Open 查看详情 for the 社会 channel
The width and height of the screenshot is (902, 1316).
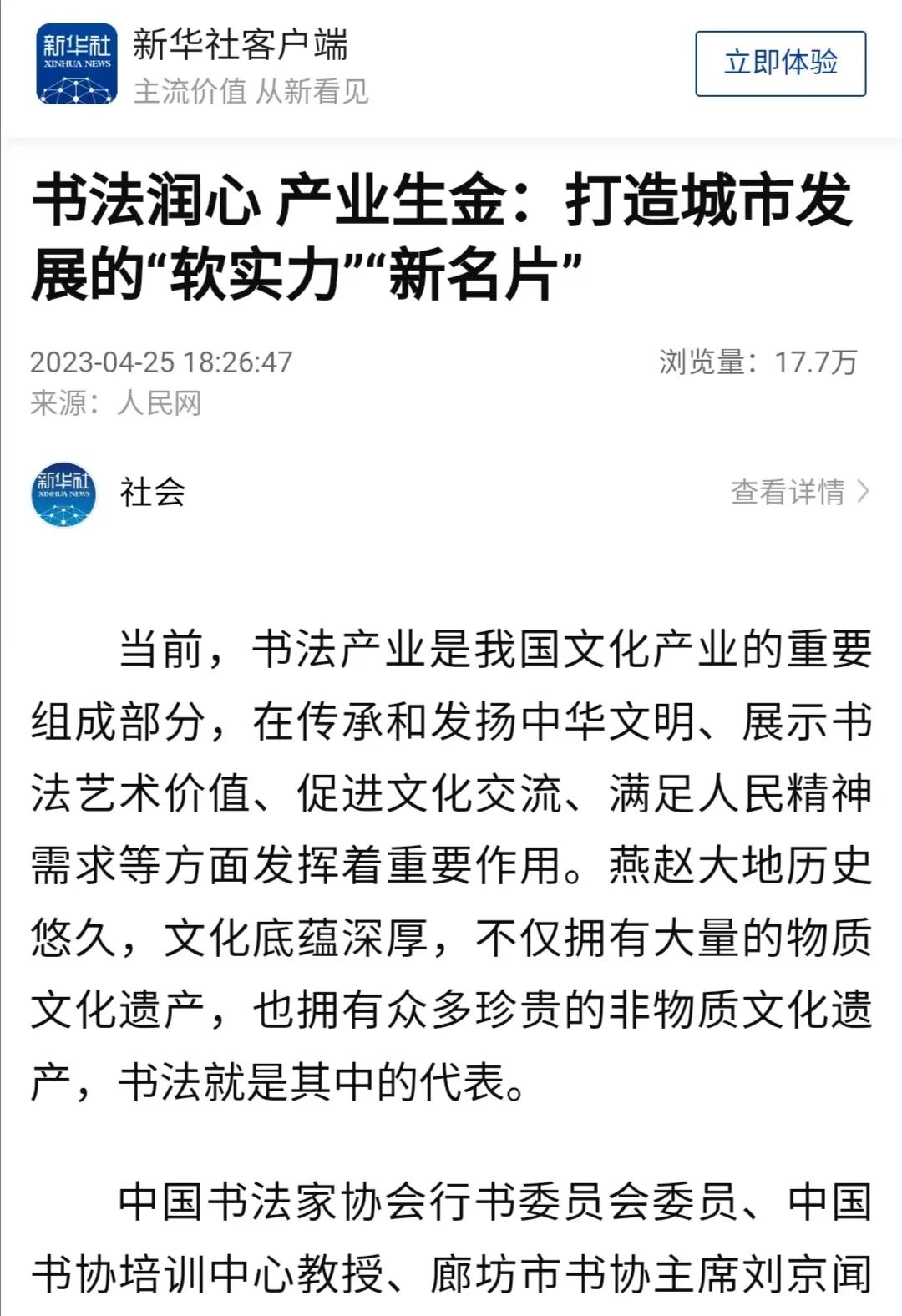(x=798, y=492)
